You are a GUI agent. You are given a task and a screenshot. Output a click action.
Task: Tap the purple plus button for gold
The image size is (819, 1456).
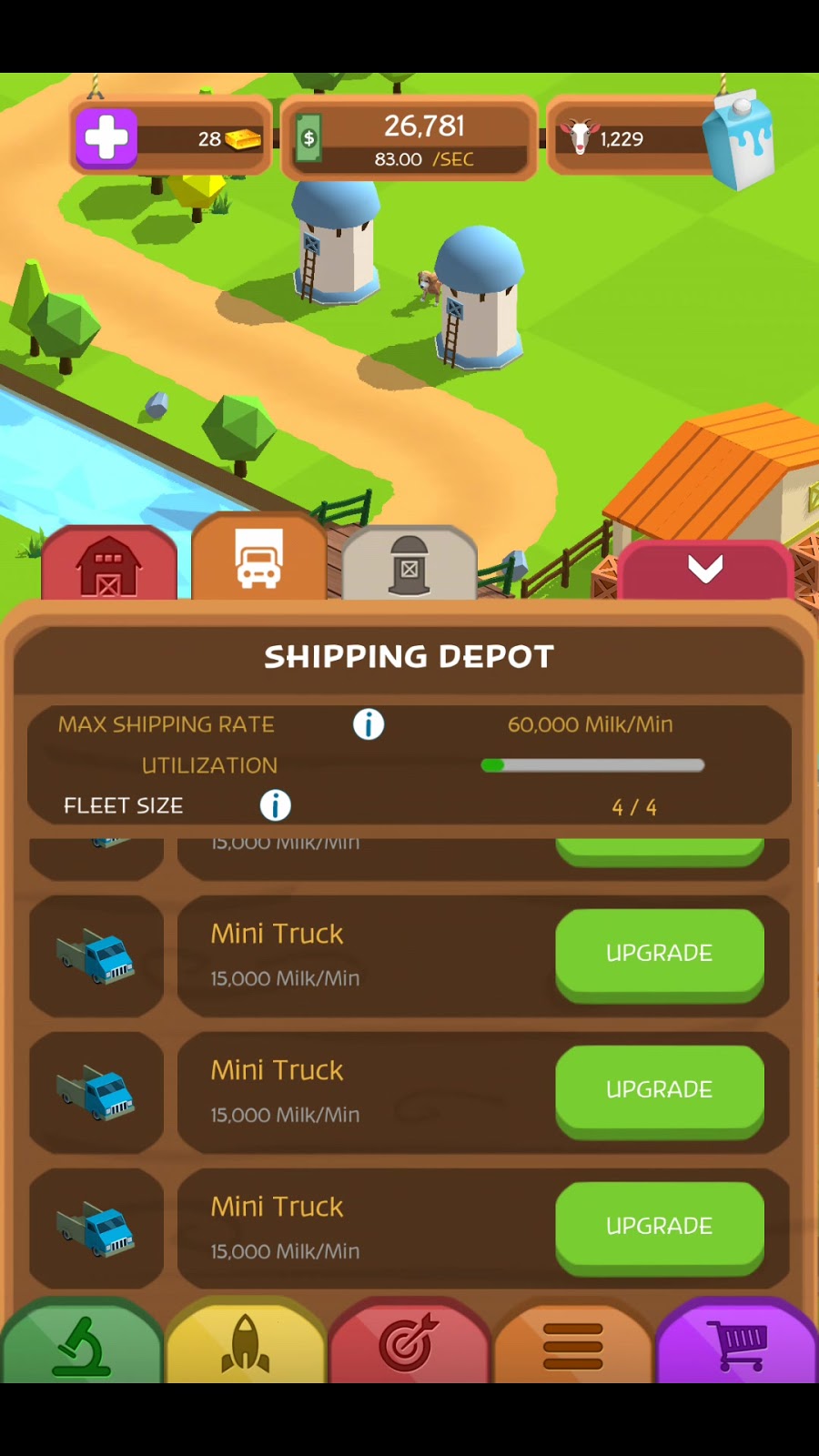point(106,138)
